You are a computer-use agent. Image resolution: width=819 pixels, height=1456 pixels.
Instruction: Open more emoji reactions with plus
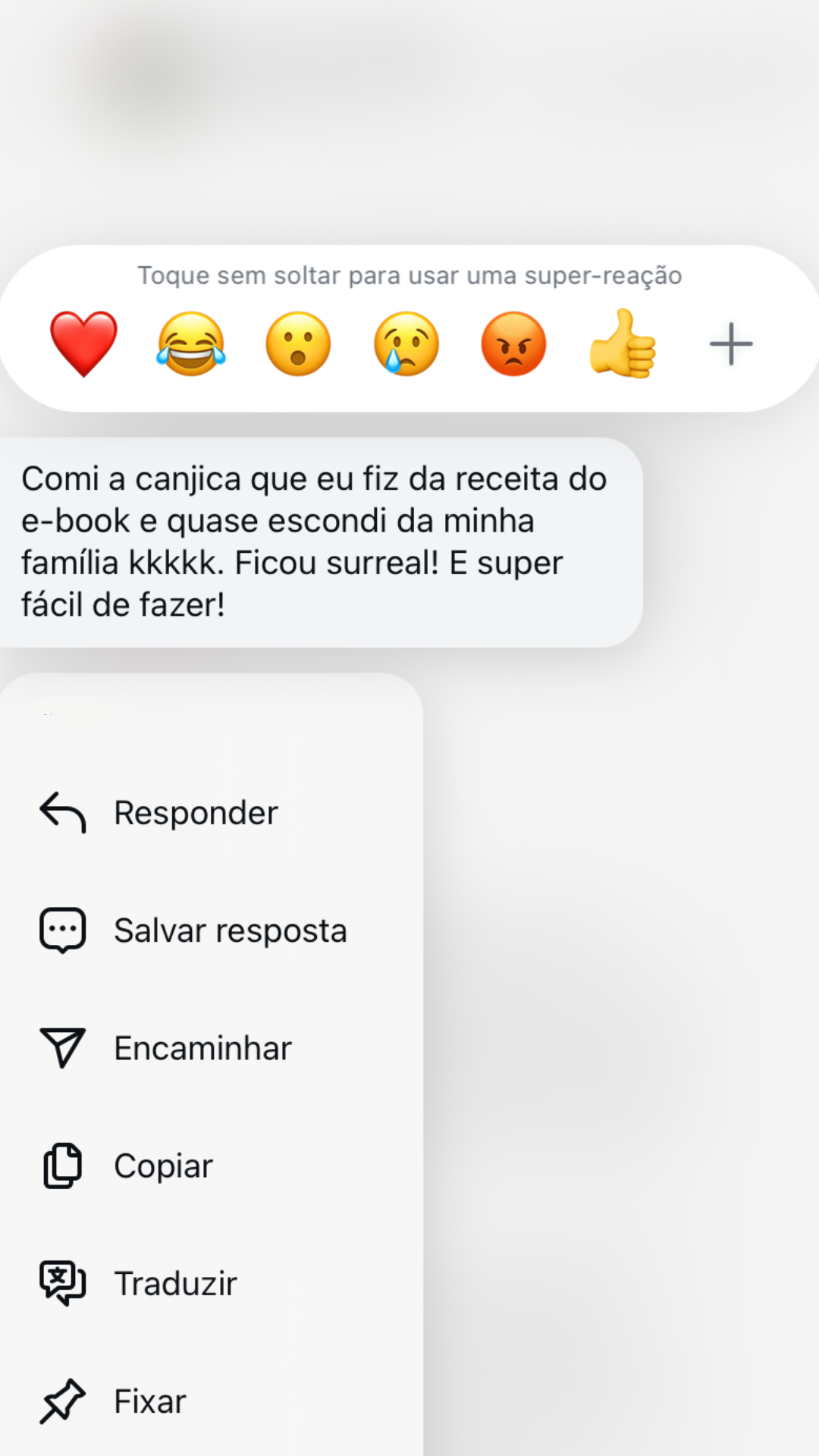coord(730,344)
